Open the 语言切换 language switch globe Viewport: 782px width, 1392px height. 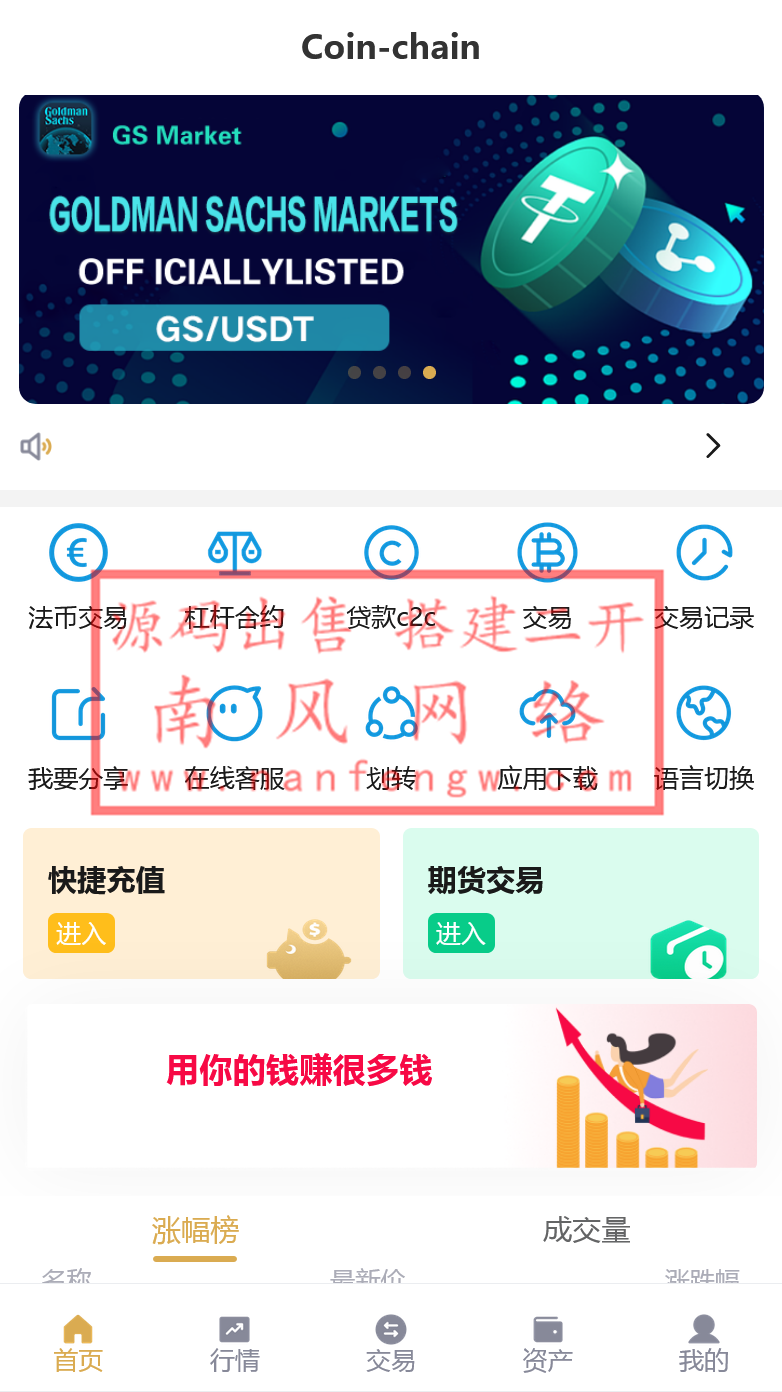704,714
